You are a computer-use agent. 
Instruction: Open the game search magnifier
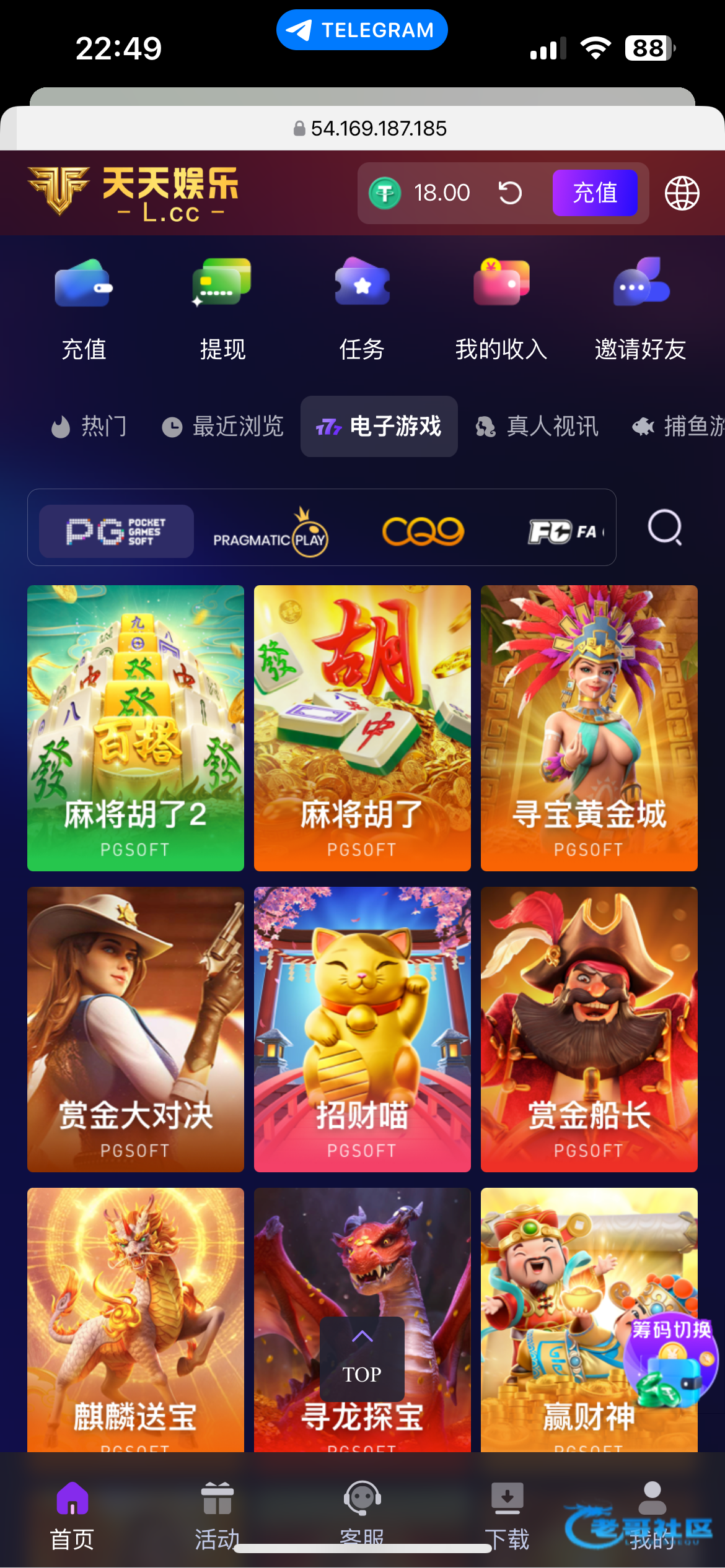[665, 528]
